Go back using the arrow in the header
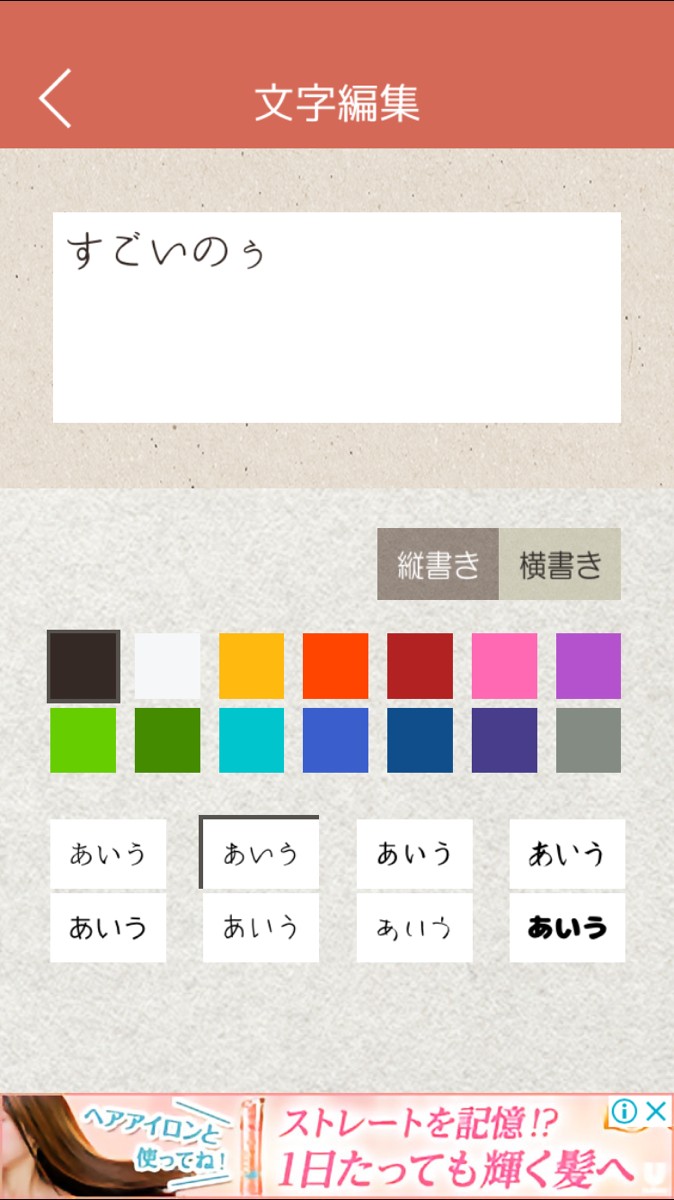674x1200 pixels. point(56,98)
